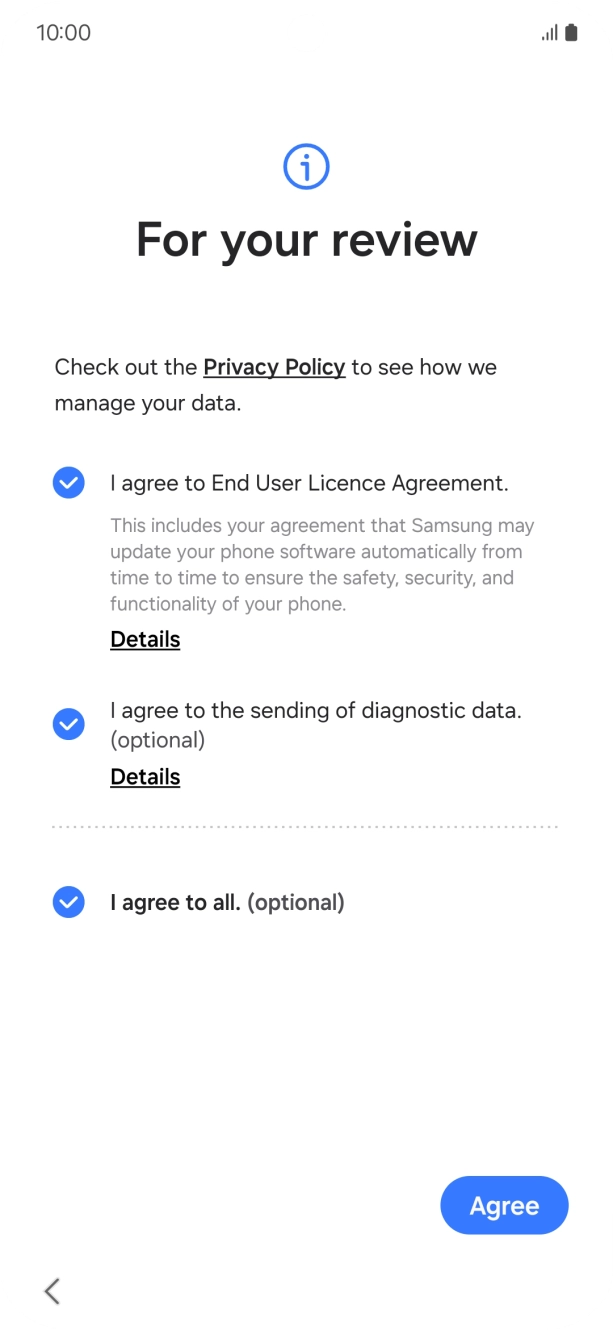Viewport: 613px width, 1330px height.
Task: Open the Privacy Policy link
Action: [x=274, y=367]
